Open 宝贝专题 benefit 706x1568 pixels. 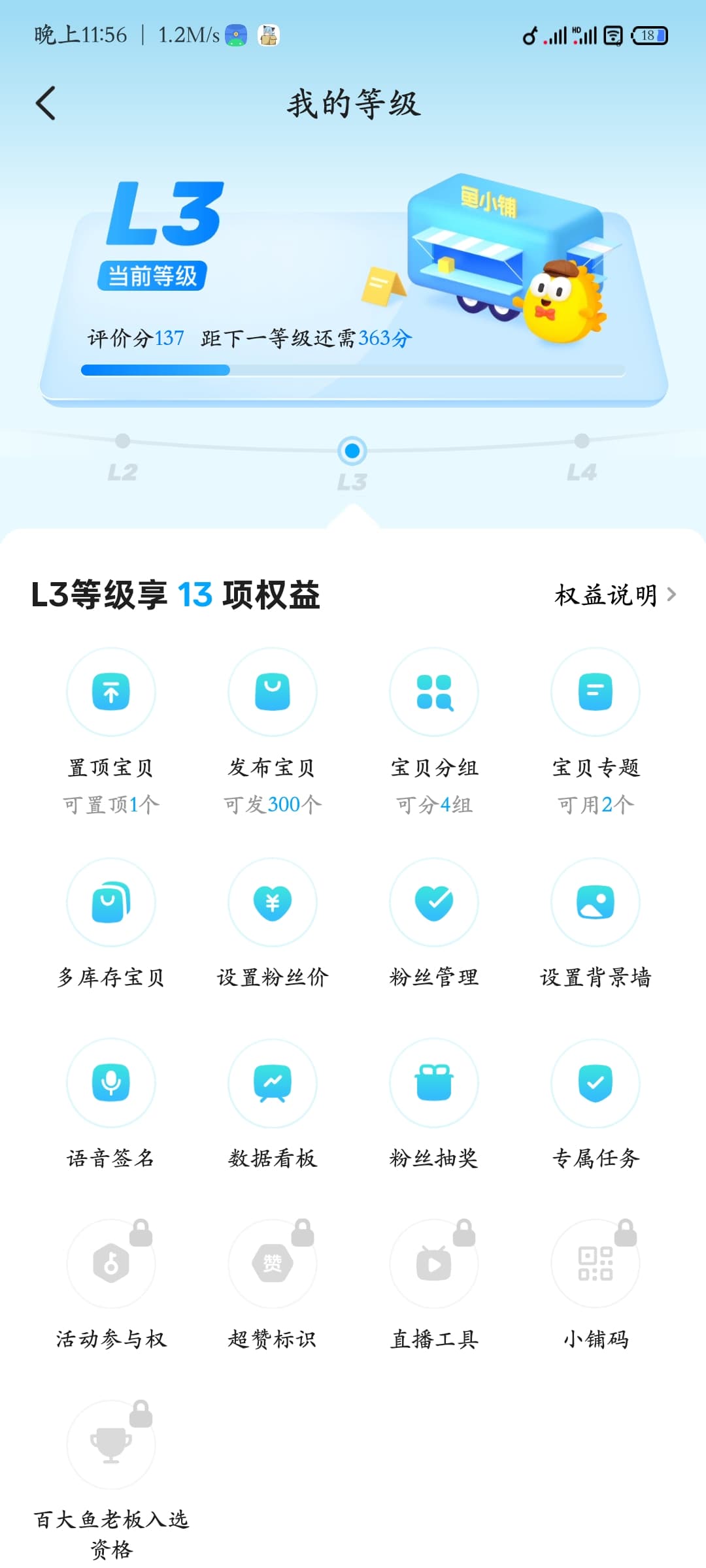(x=596, y=693)
